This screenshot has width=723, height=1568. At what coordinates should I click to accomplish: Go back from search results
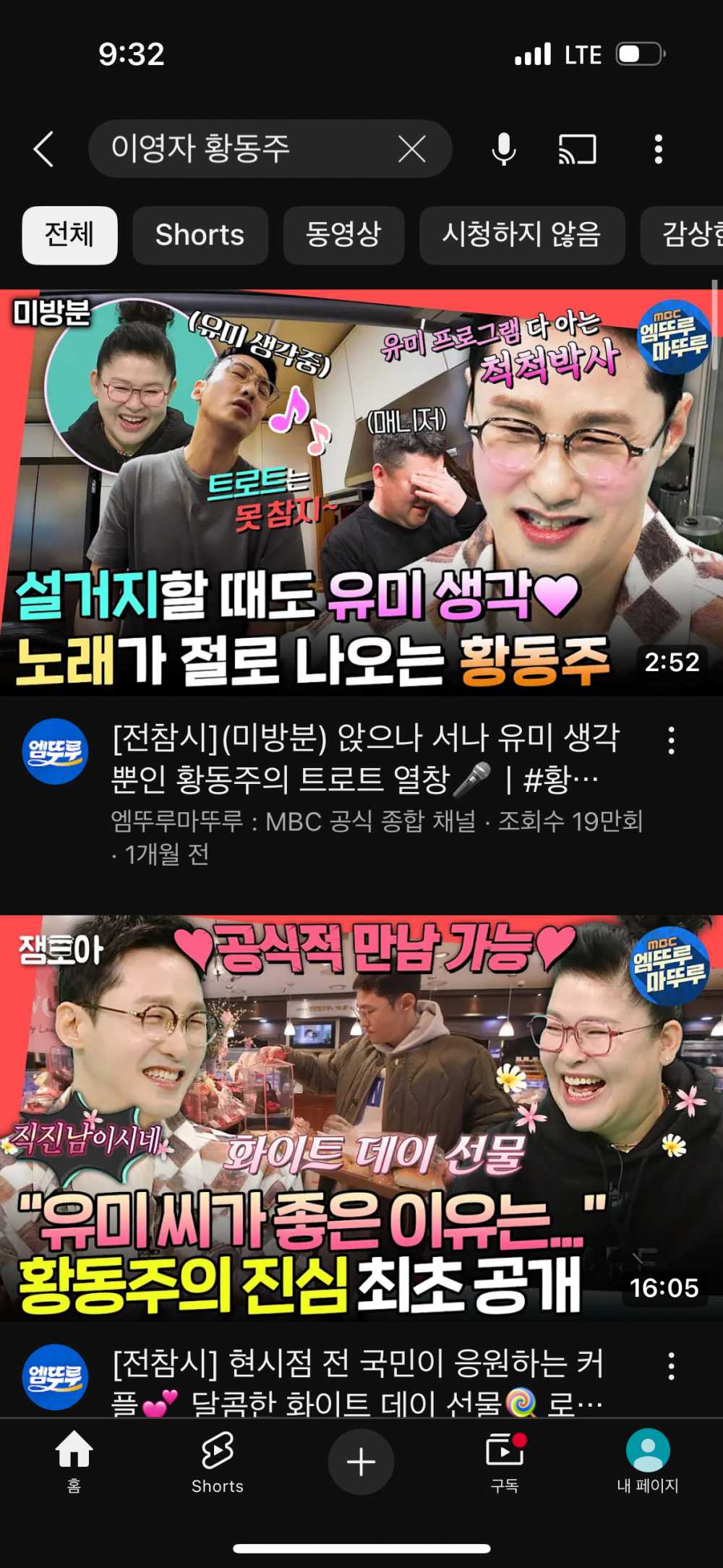pyautogui.click(x=44, y=150)
